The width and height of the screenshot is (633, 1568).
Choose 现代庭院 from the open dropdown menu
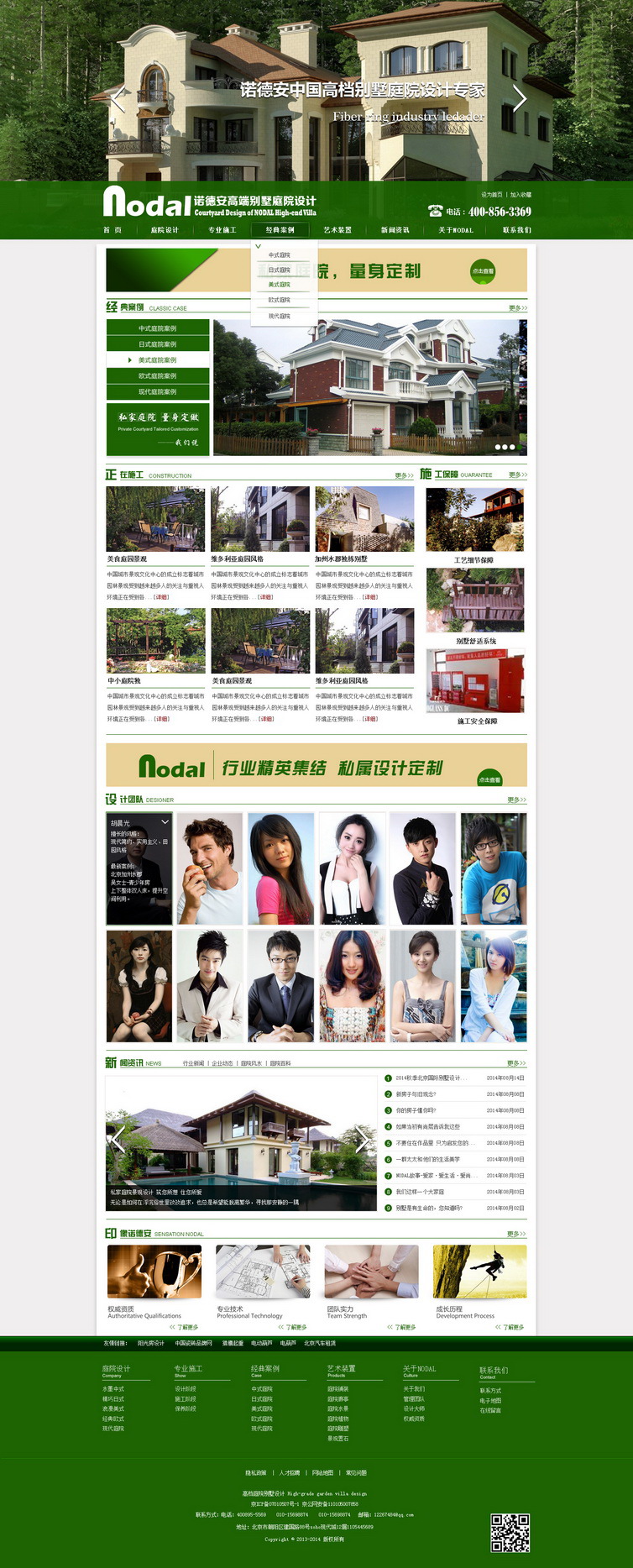(x=279, y=314)
